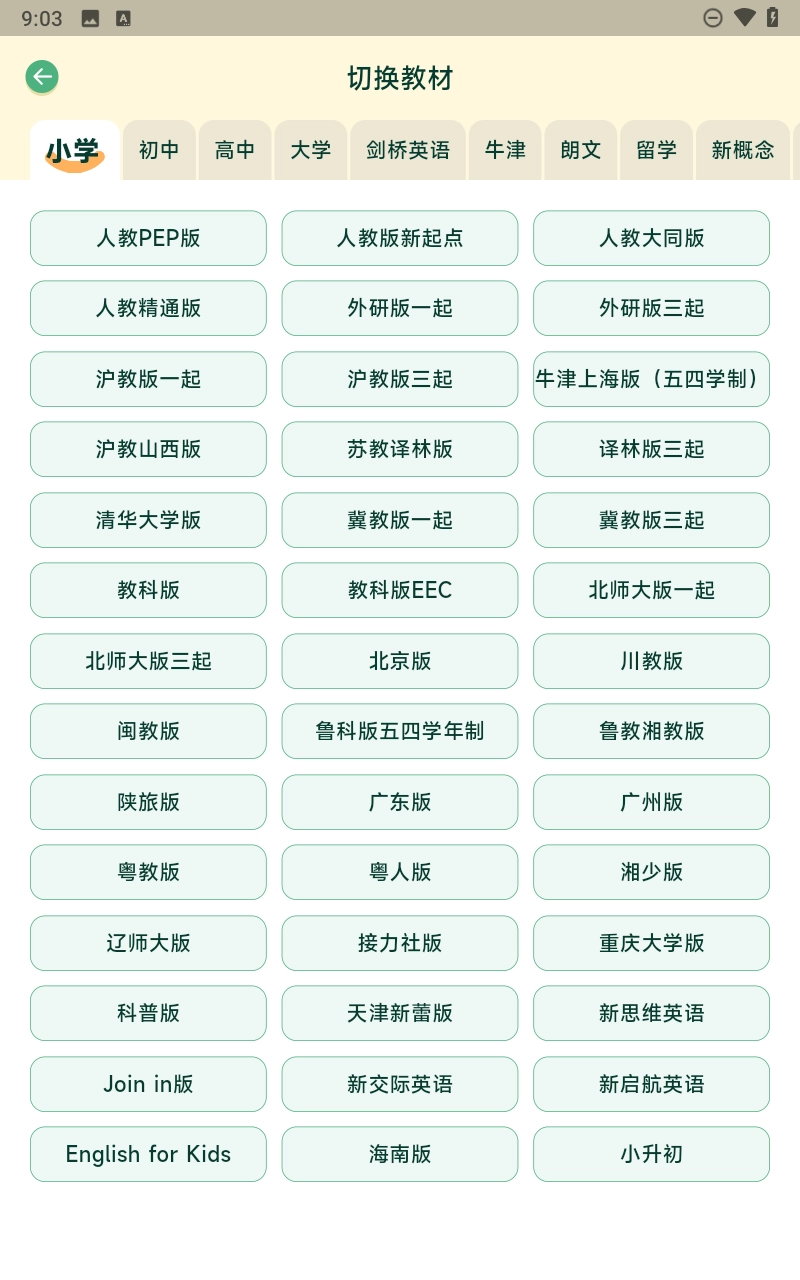Tap the 广东版 textbook
Screen dimensions: 800x1280
tap(400, 802)
